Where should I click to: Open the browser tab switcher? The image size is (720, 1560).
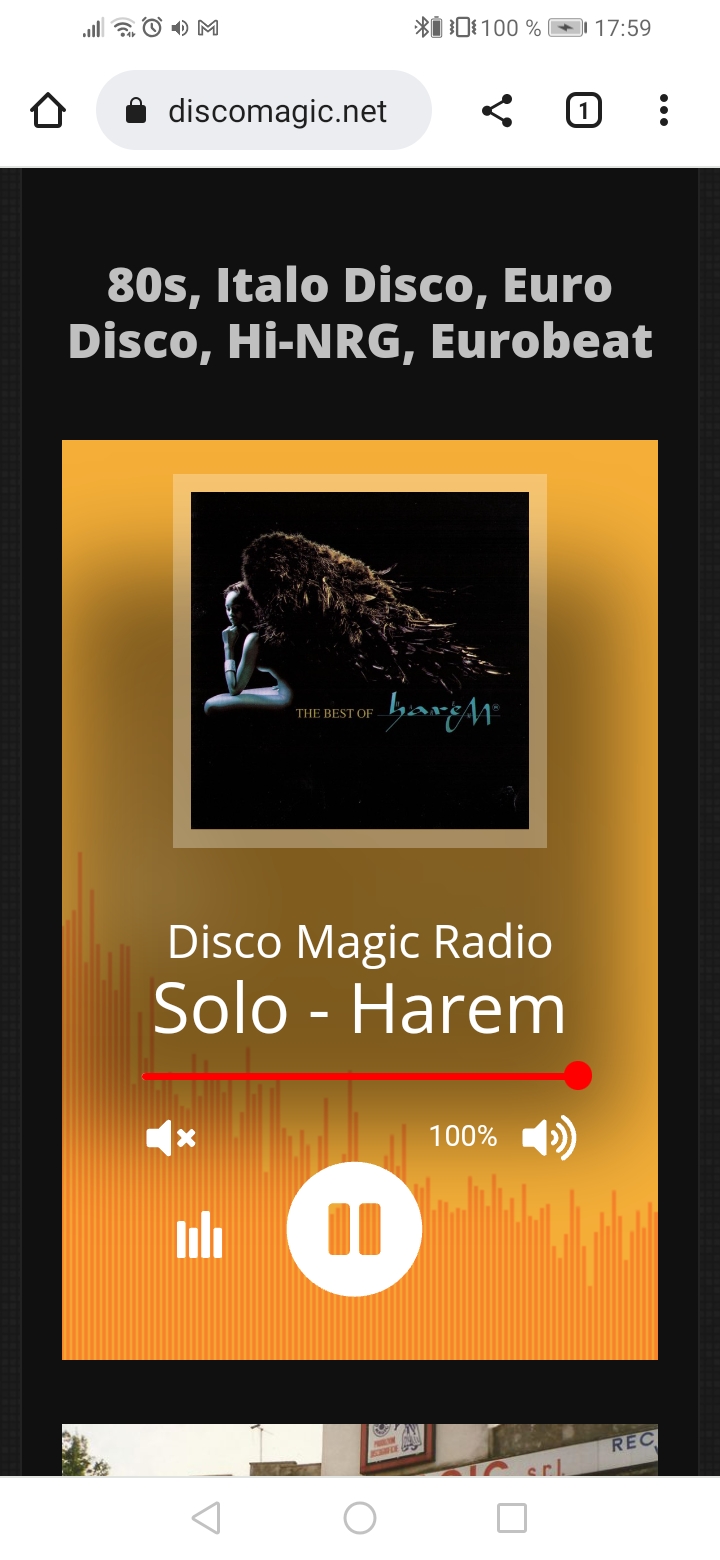click(583, 111)
